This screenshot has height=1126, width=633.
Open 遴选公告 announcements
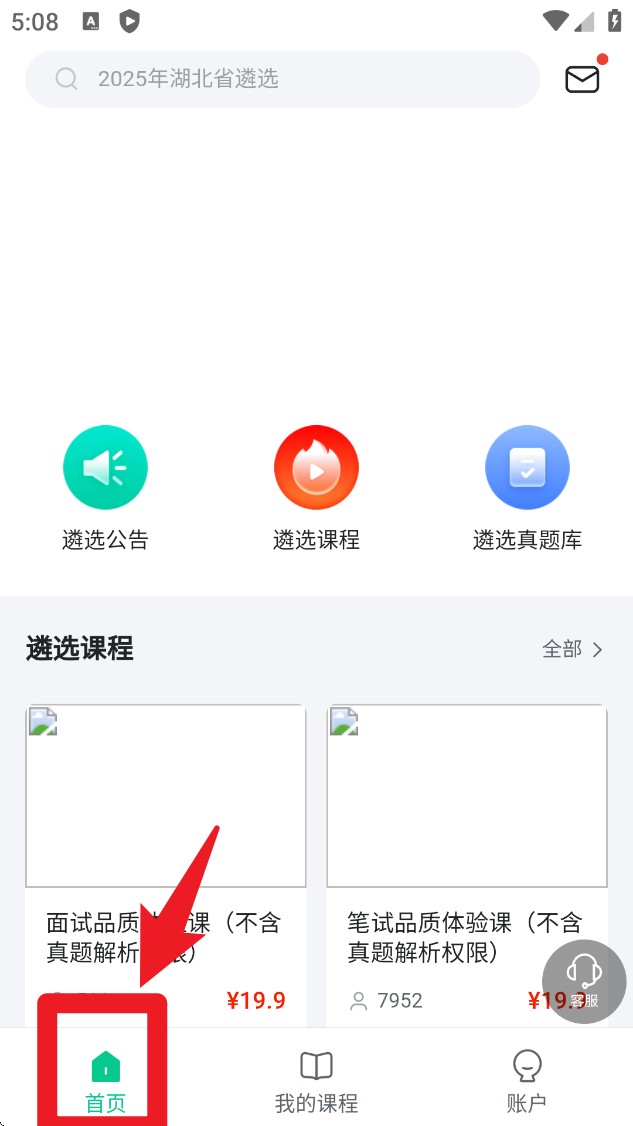[105, 486]
